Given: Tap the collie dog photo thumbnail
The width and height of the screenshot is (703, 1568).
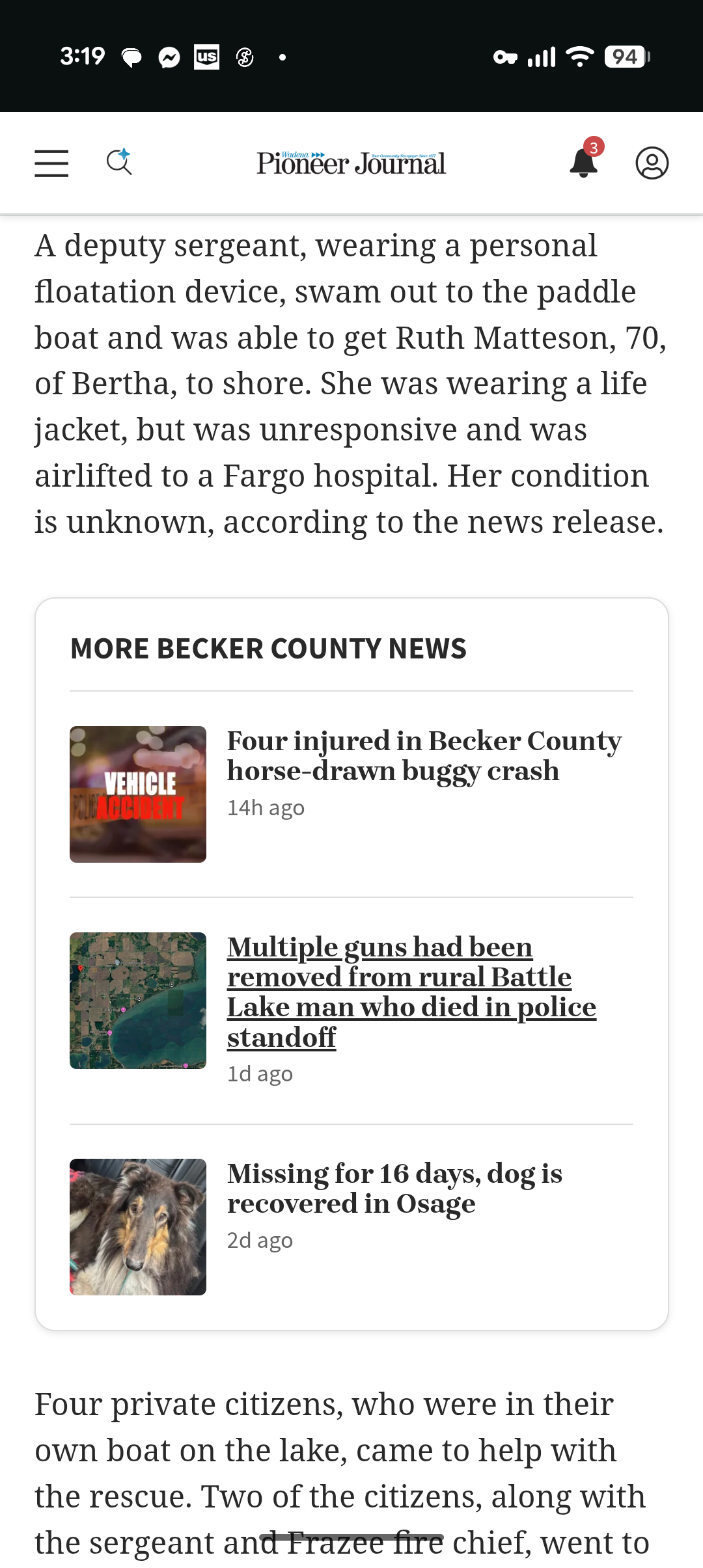Looking at the screenshot, I should pos(138,1227).
